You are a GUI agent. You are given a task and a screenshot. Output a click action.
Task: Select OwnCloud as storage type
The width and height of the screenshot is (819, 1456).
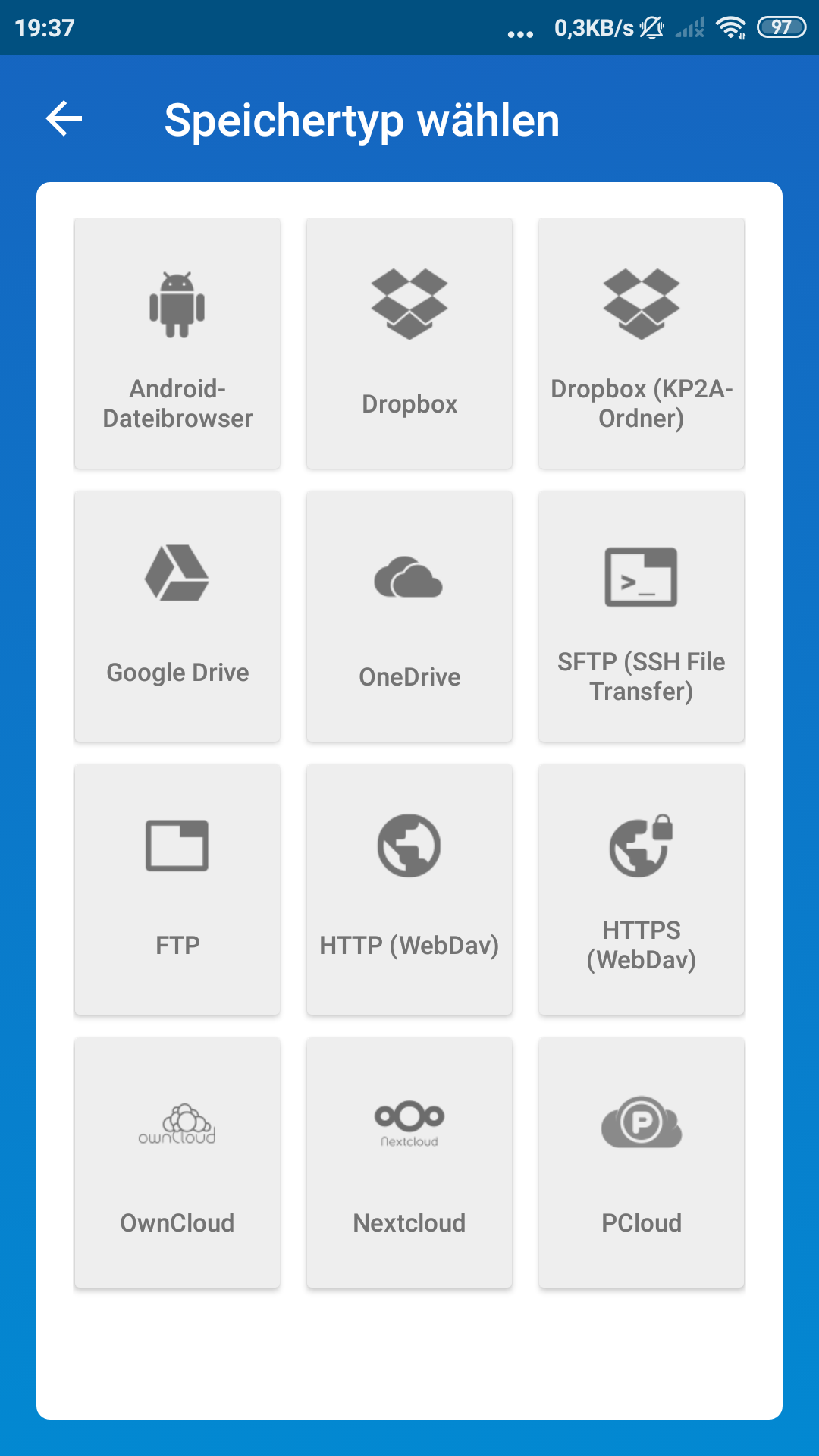(177, 1162)
